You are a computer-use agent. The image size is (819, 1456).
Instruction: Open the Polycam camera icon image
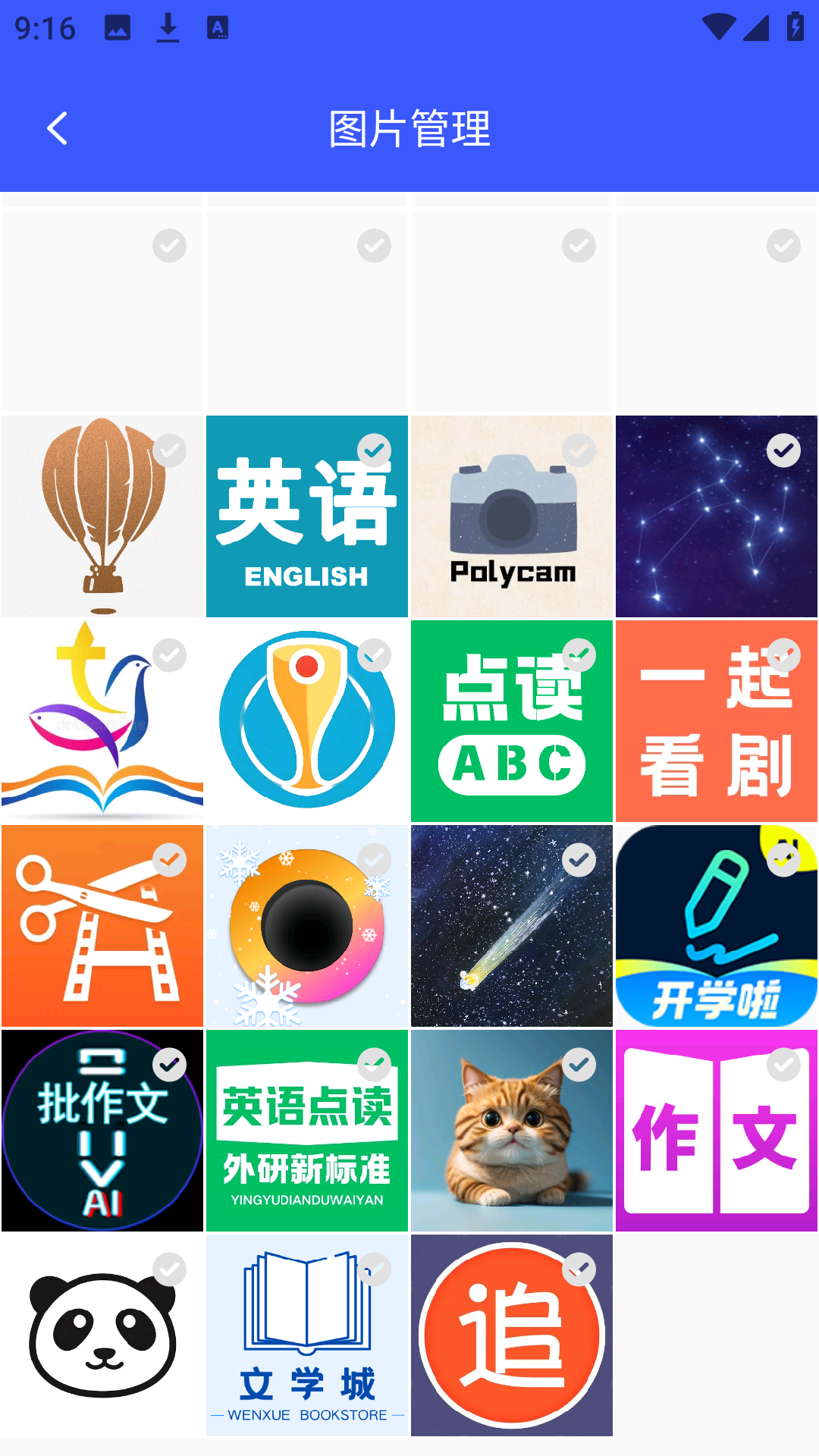pos(511,515)
